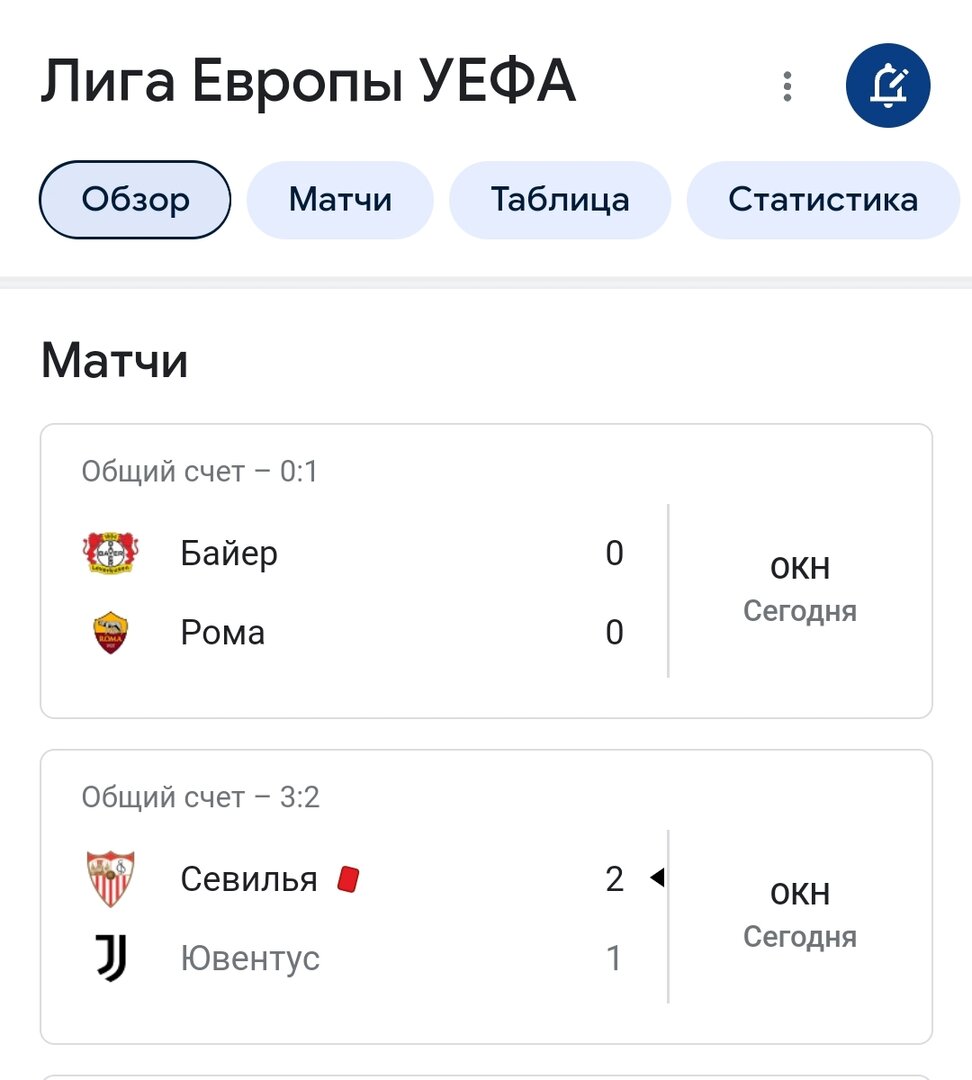Click the active Обзор tab

pyautogui.click(x=134, y=199)
